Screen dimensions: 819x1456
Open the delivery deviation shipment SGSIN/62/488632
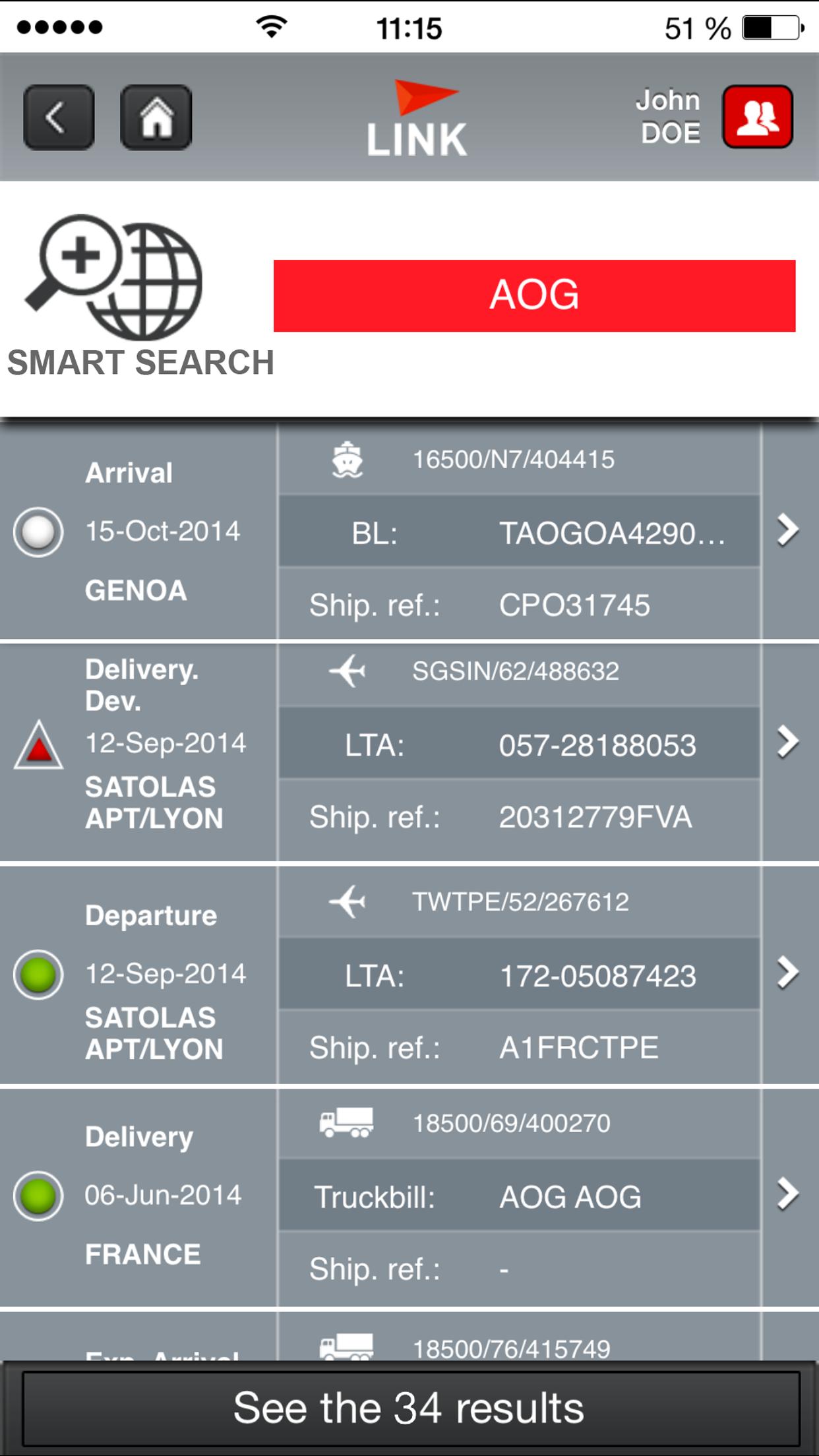pos(787,742)
